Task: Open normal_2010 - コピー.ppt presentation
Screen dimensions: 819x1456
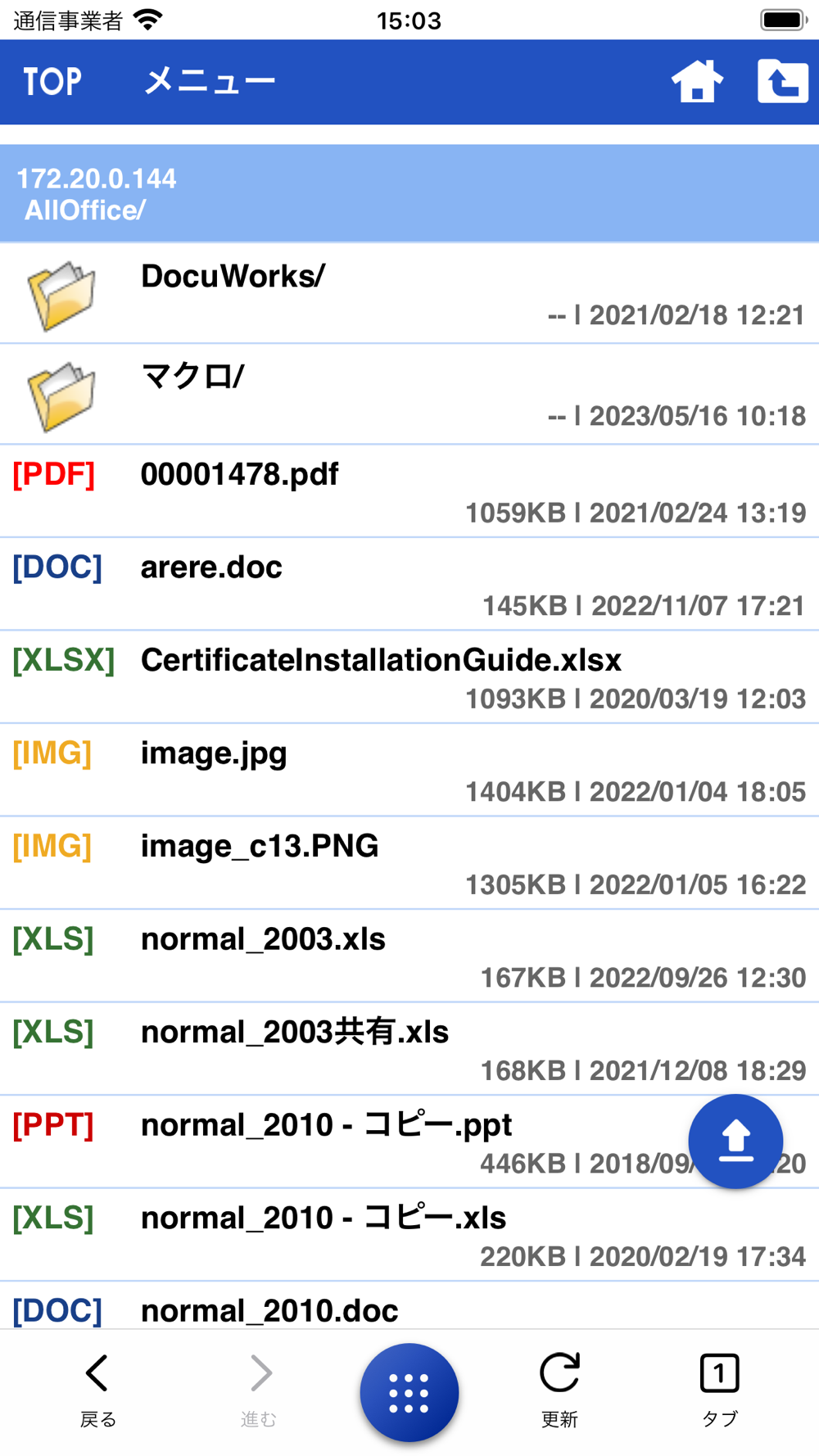Action: [x=326, y=1126]
